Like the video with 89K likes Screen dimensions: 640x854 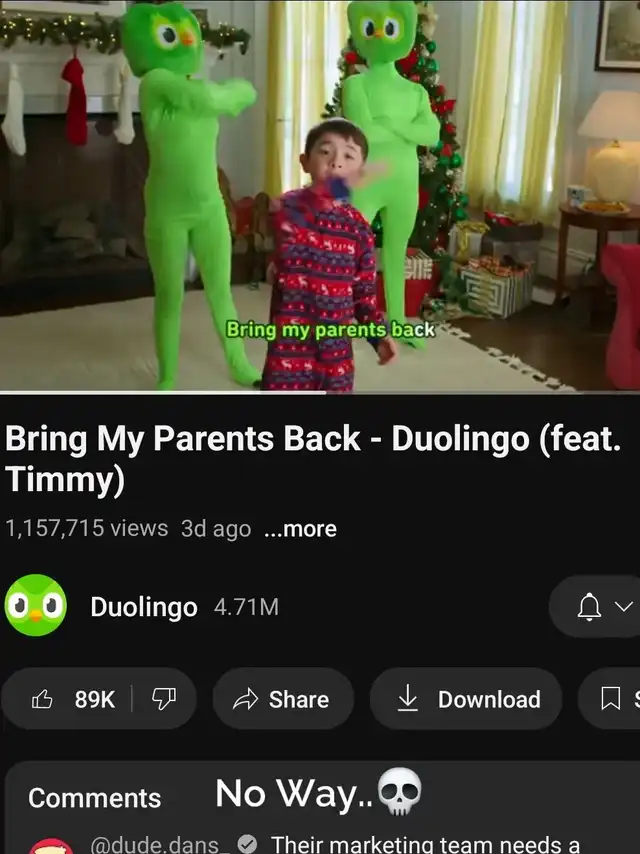pos(76,700)
